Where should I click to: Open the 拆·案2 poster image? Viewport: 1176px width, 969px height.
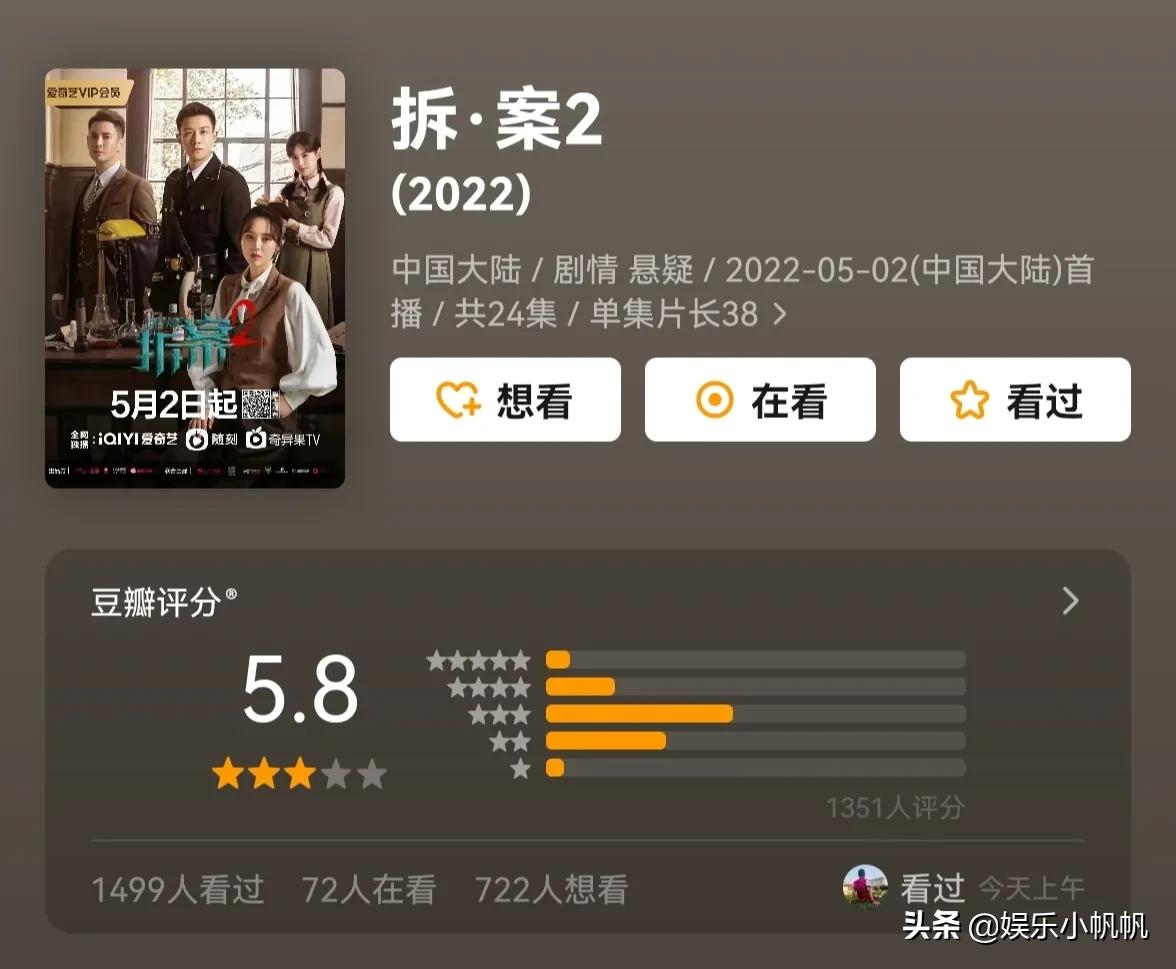point(195,278)
